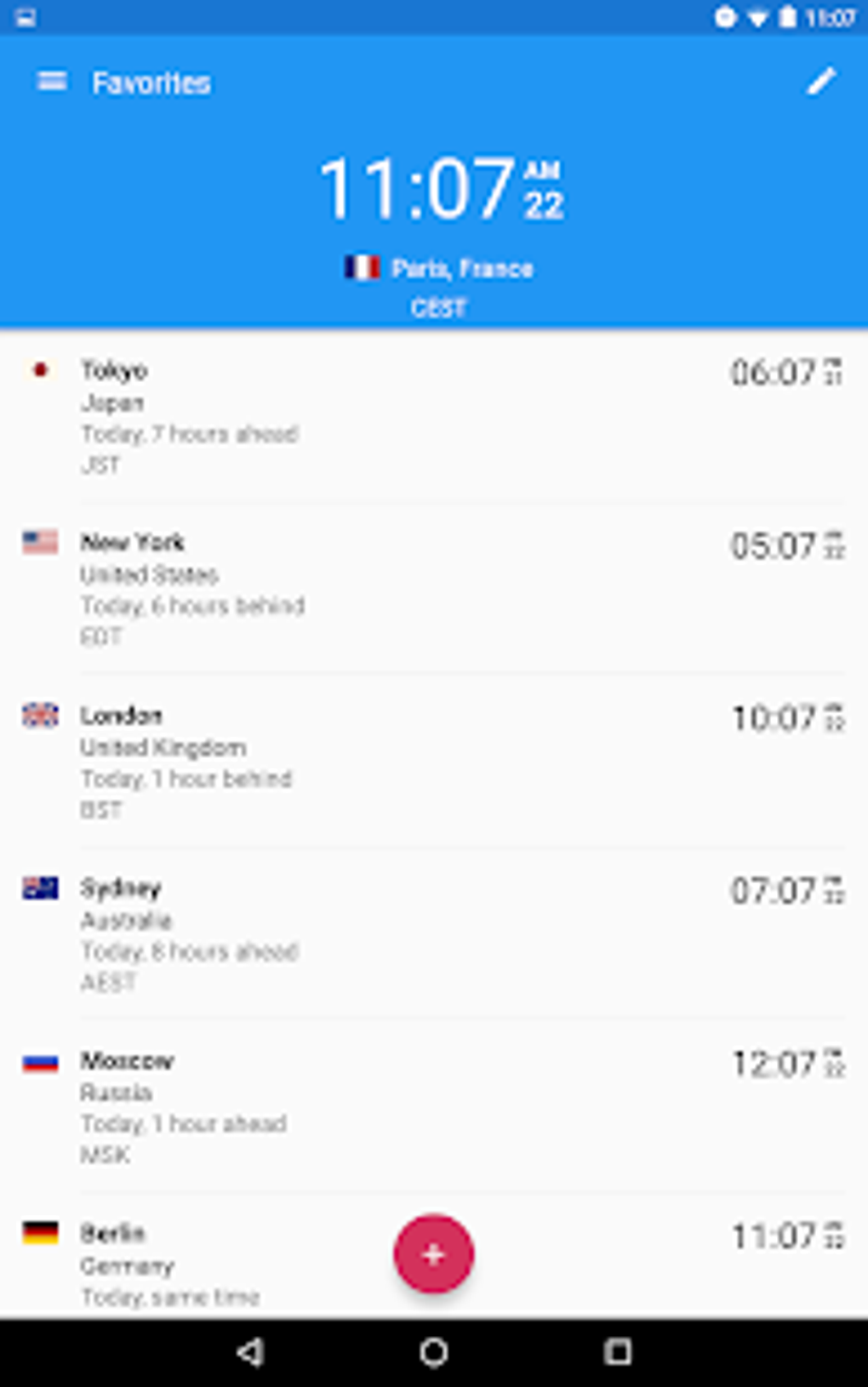Return to the home screen

pos(434,1352)
